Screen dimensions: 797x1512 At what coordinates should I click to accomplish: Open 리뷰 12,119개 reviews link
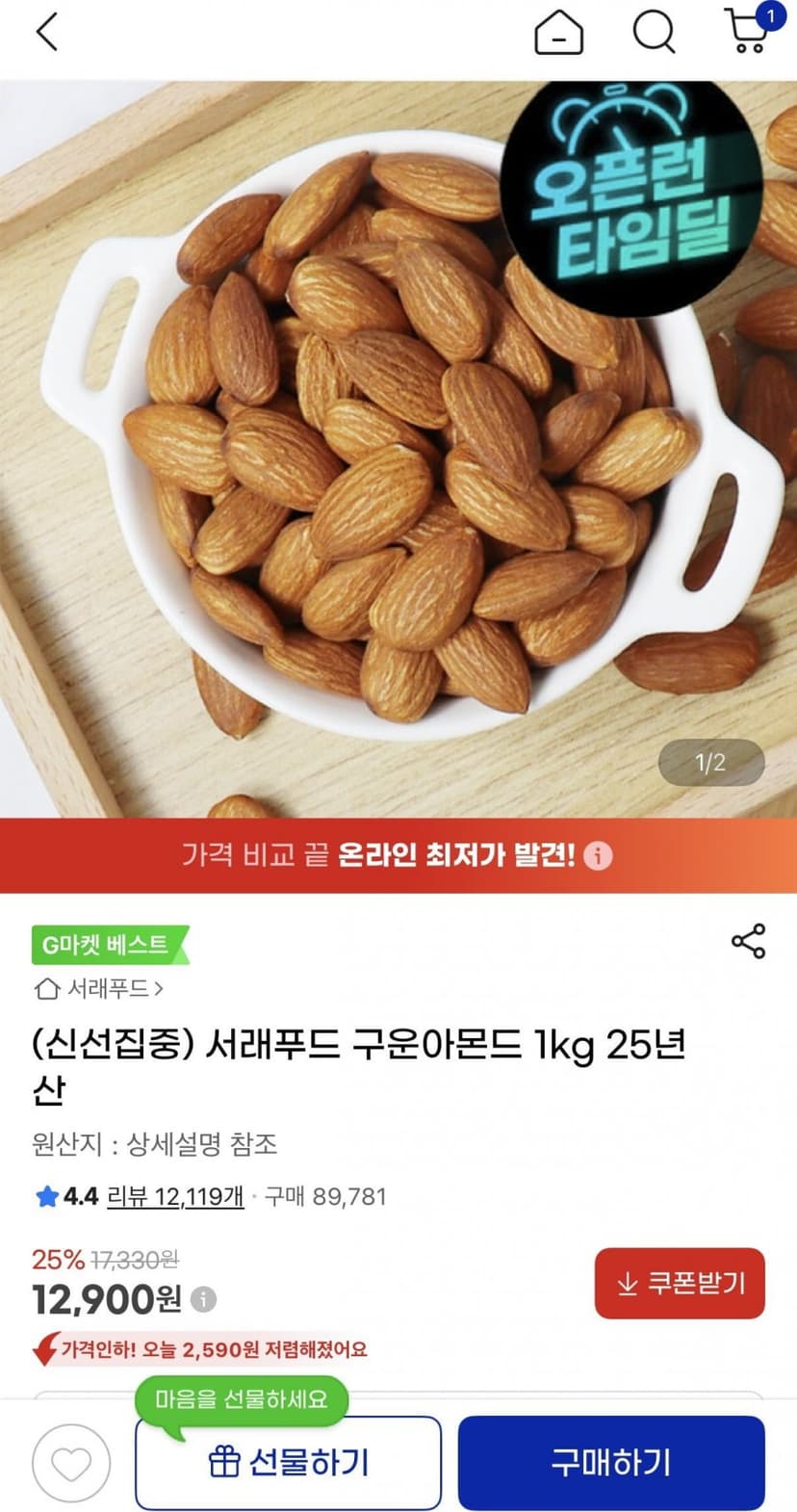coord(175,1196)
